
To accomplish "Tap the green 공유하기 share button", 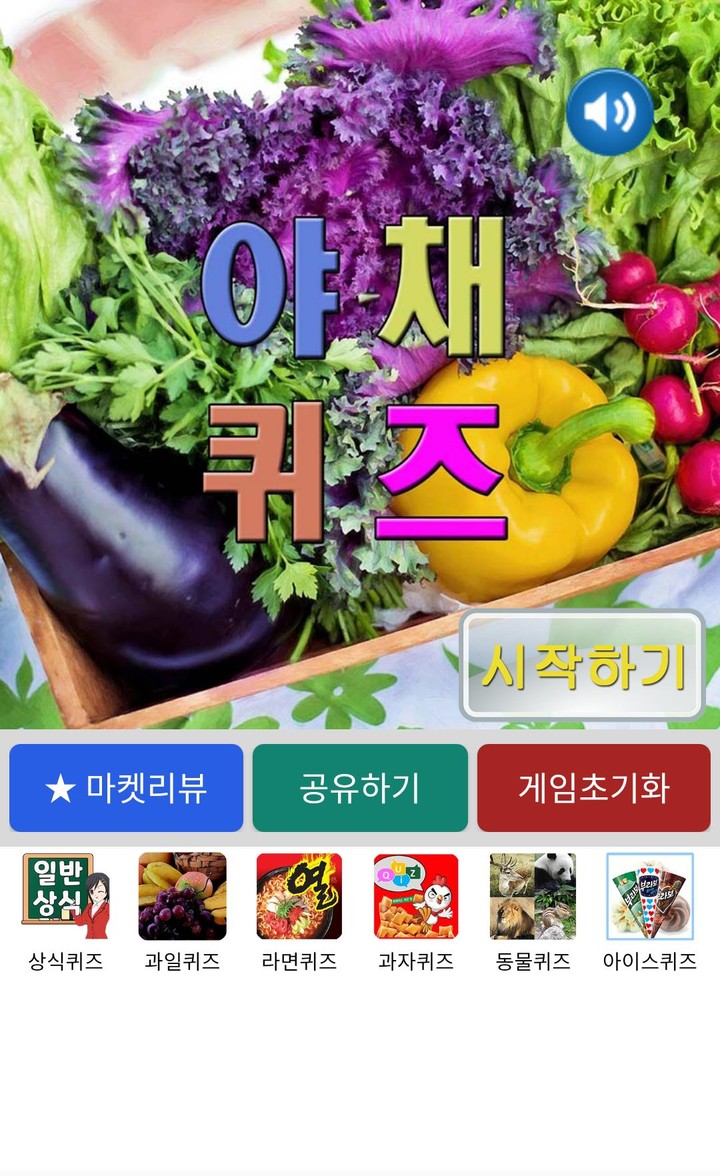I will click(359, 789).
